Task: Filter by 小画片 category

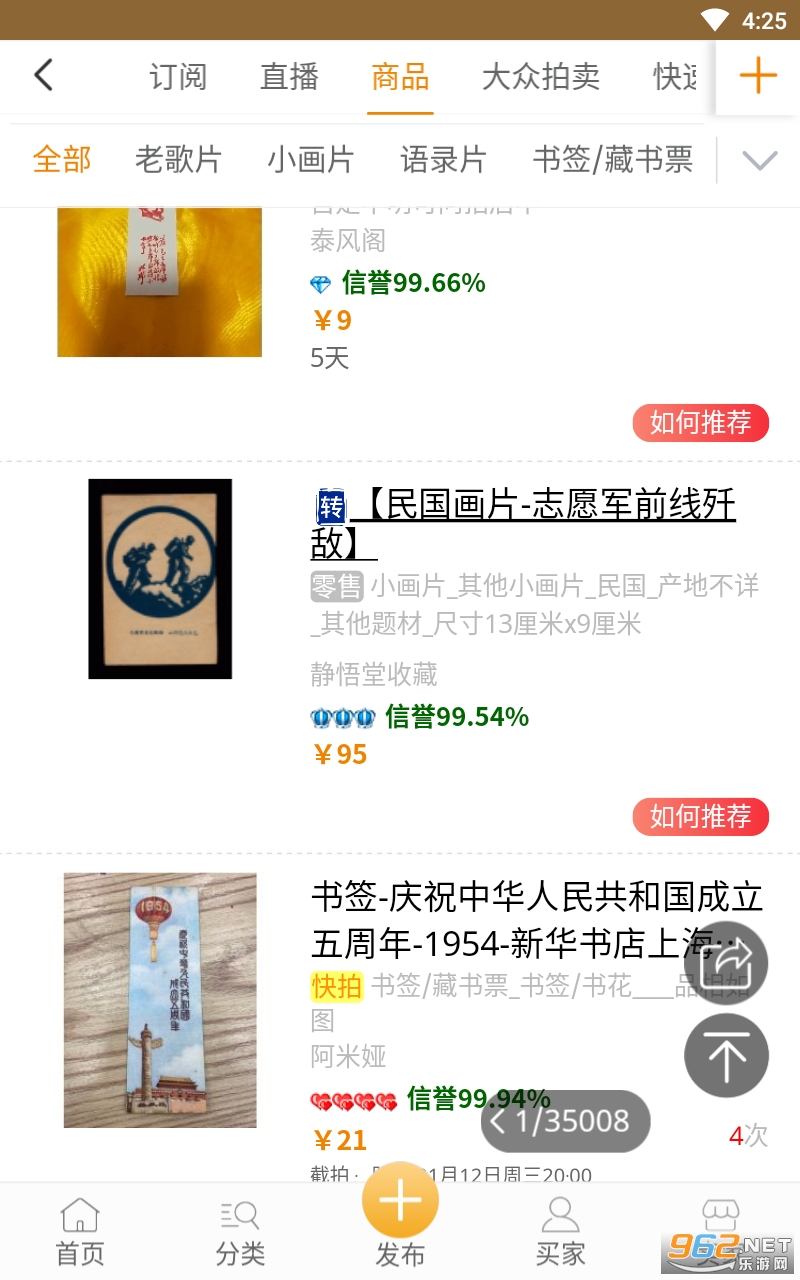Action: (x=310, y=160)
